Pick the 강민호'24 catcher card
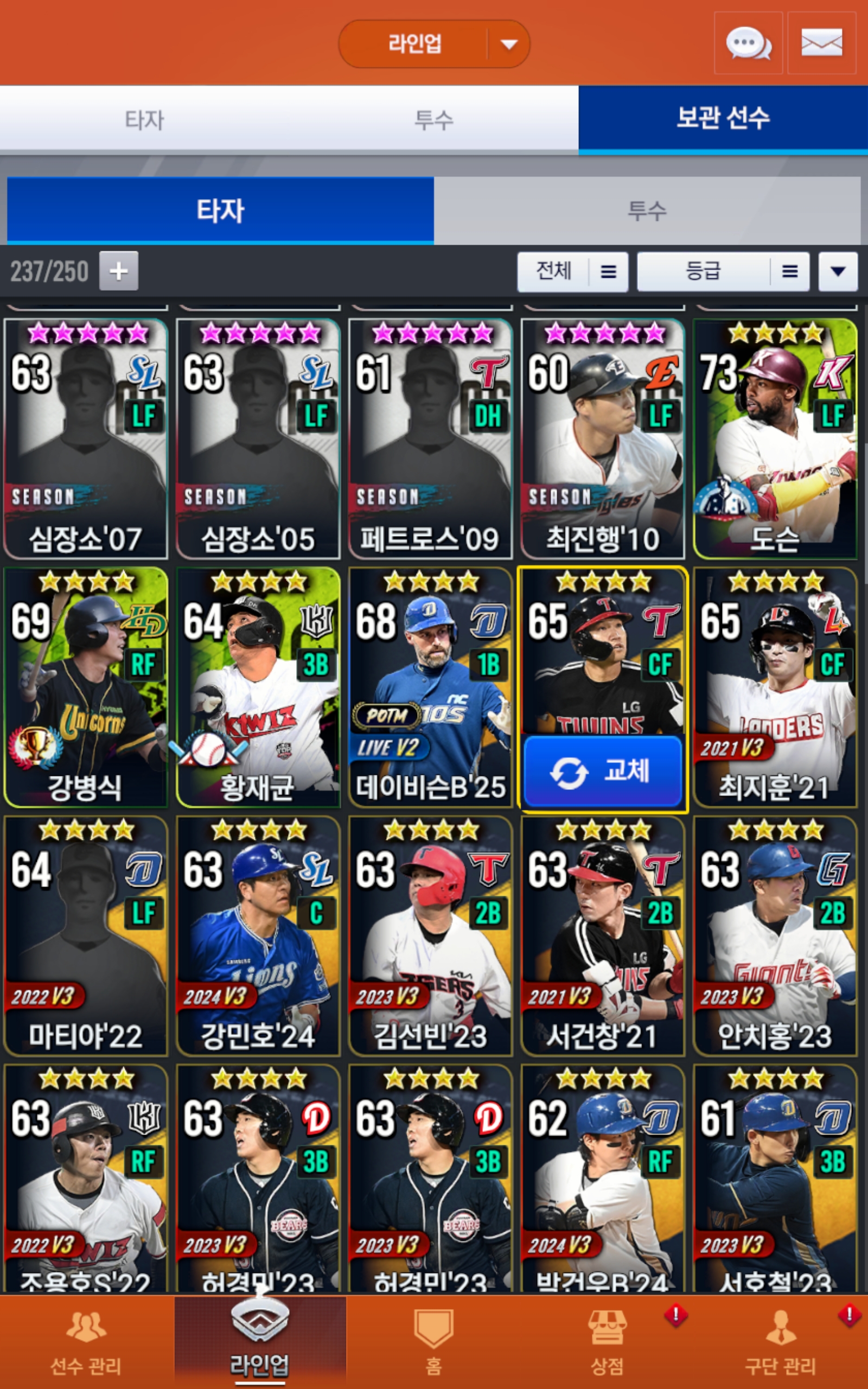This screenshot has height=1389, width=868. [258, 935]
